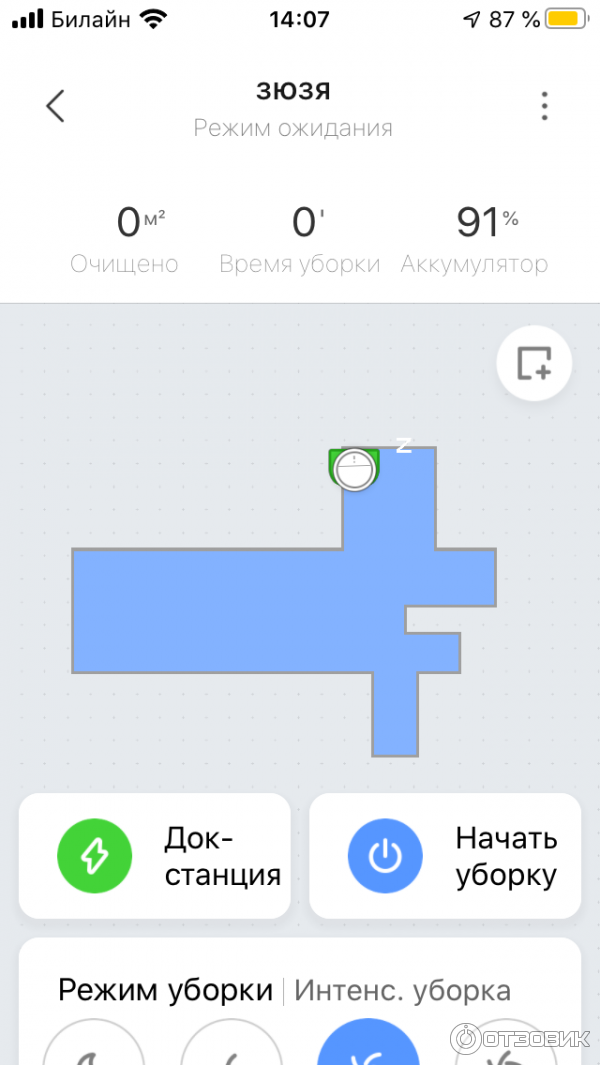Tap the add zone icon on the map
The height and width of the screenshot is (1065, 600).
point(534,364)
